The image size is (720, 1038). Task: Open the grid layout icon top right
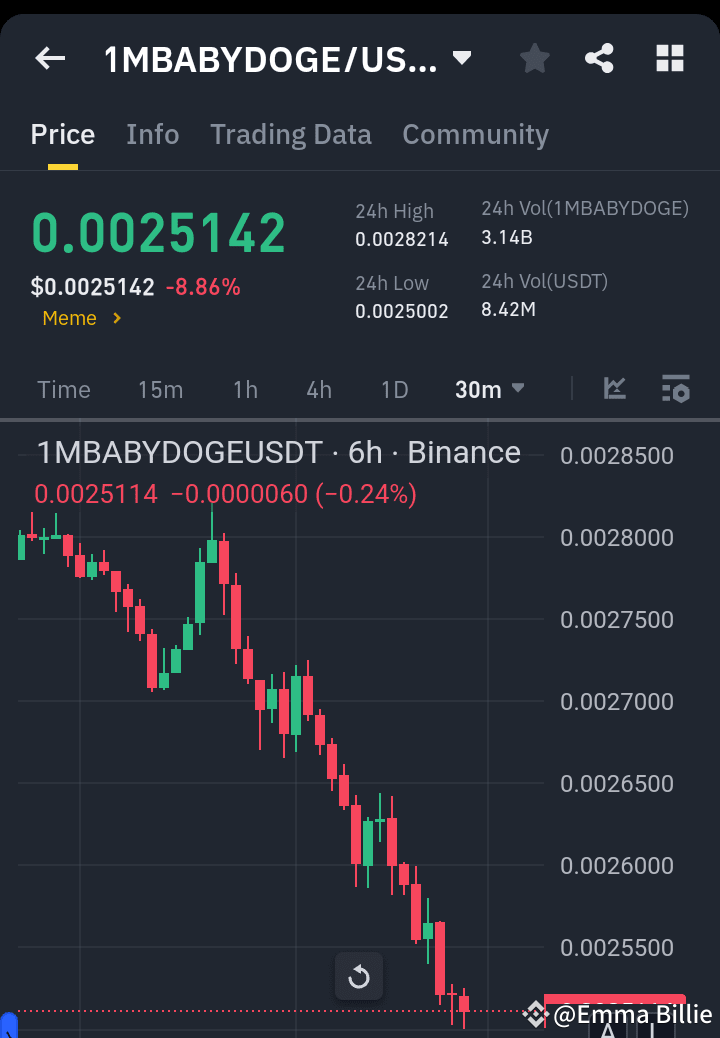668,58
